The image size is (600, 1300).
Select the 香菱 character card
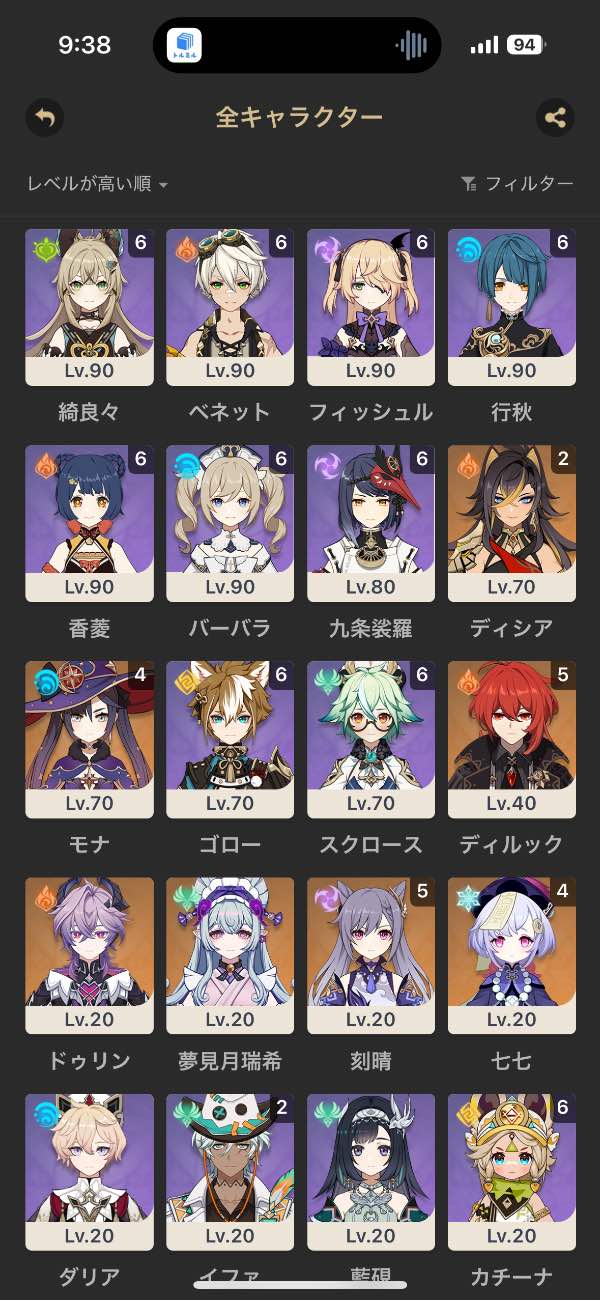[89, 523]
